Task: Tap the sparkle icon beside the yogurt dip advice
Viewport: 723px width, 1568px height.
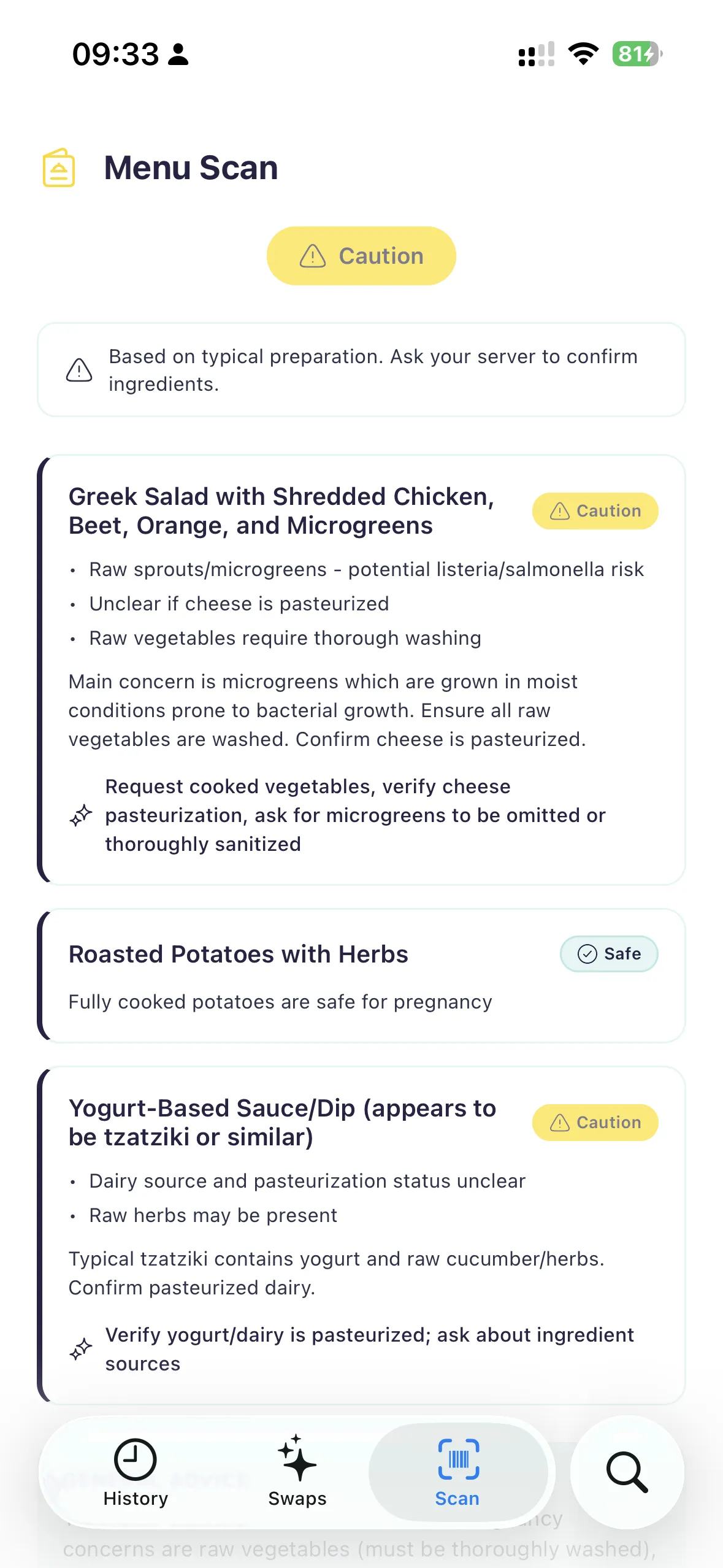Action: point(80,1349)
